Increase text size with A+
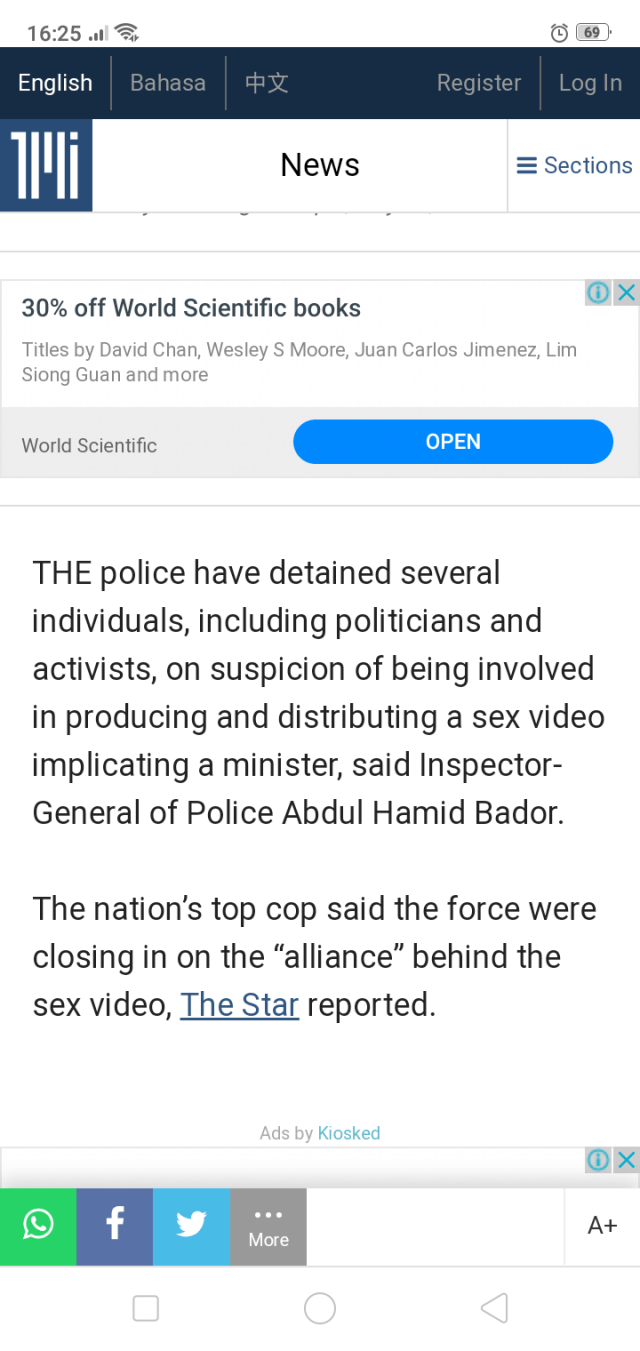The image size is (640, 1351). [x=602, y=1226]
